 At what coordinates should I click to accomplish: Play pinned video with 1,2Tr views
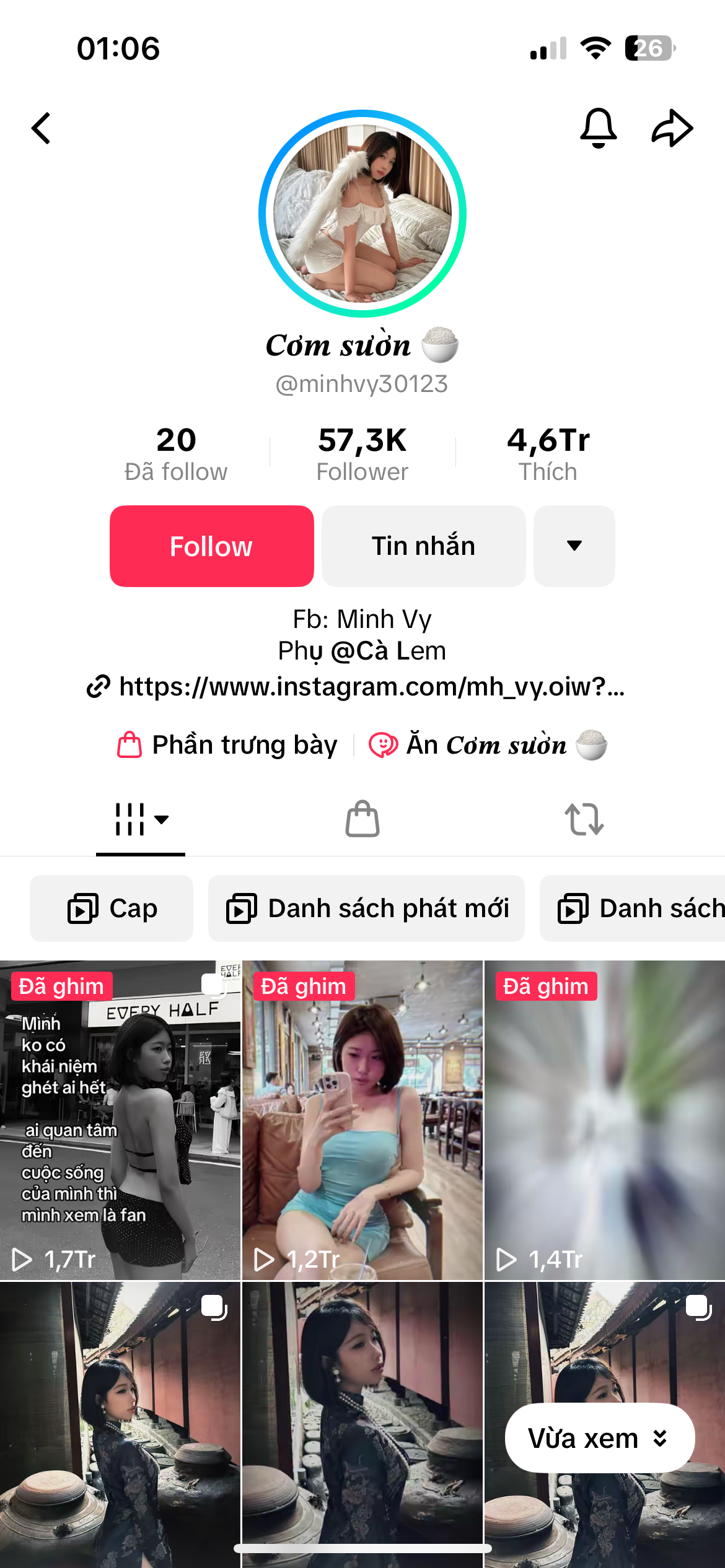362,1120
